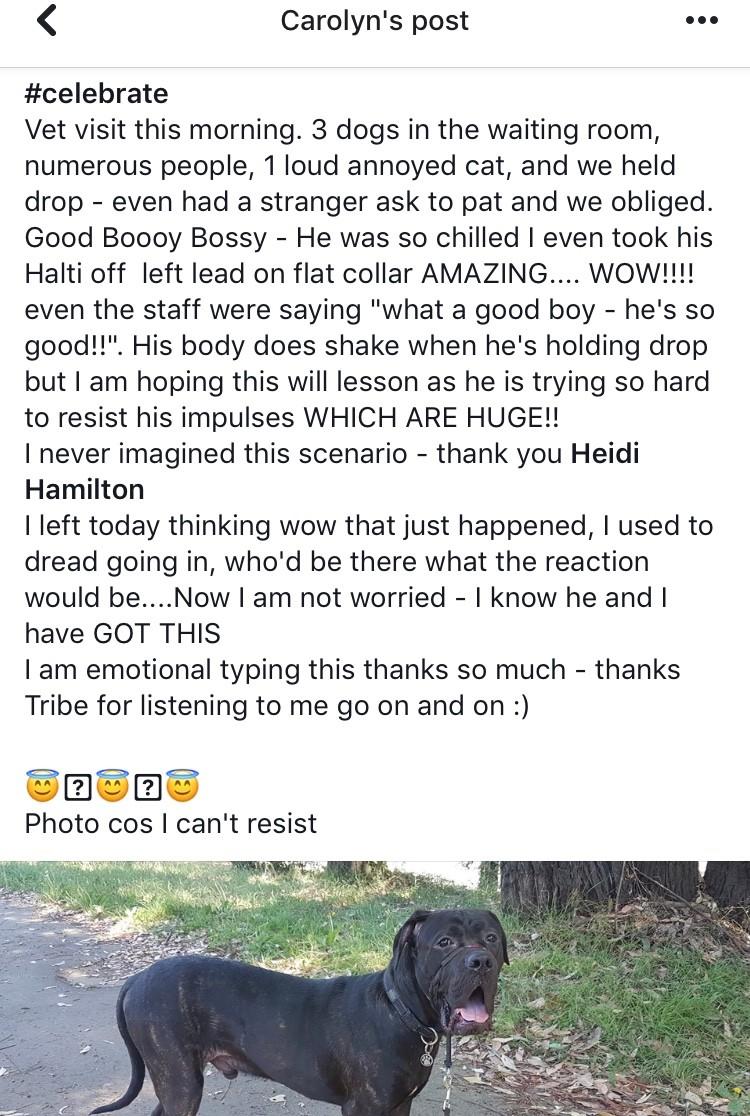Open the three-dot overflow menu
750x1116 pixels.
(x=702, y=21)
